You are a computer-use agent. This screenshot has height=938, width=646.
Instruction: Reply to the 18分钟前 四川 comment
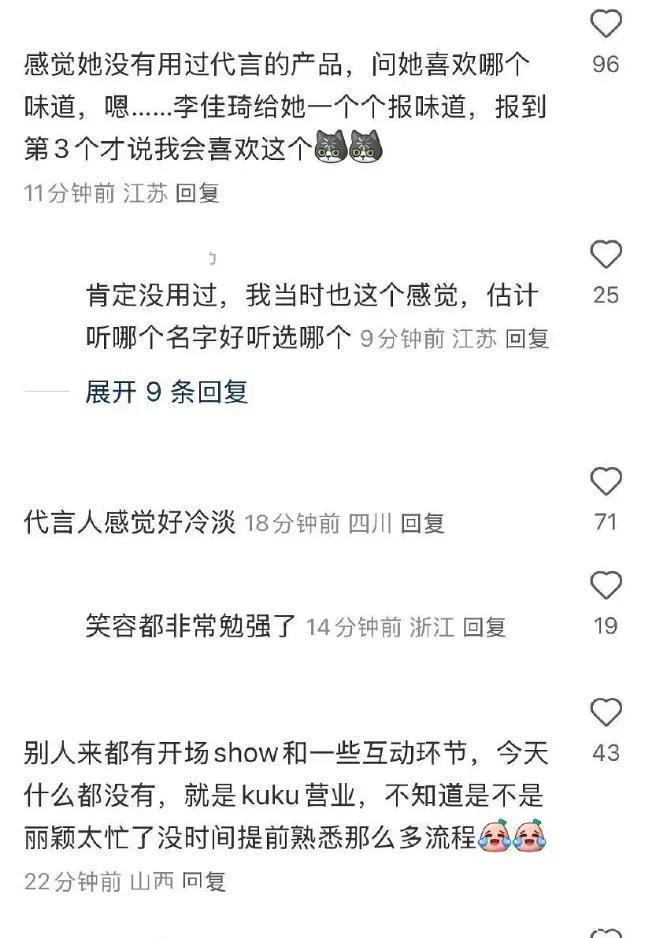tap(422, 523)
